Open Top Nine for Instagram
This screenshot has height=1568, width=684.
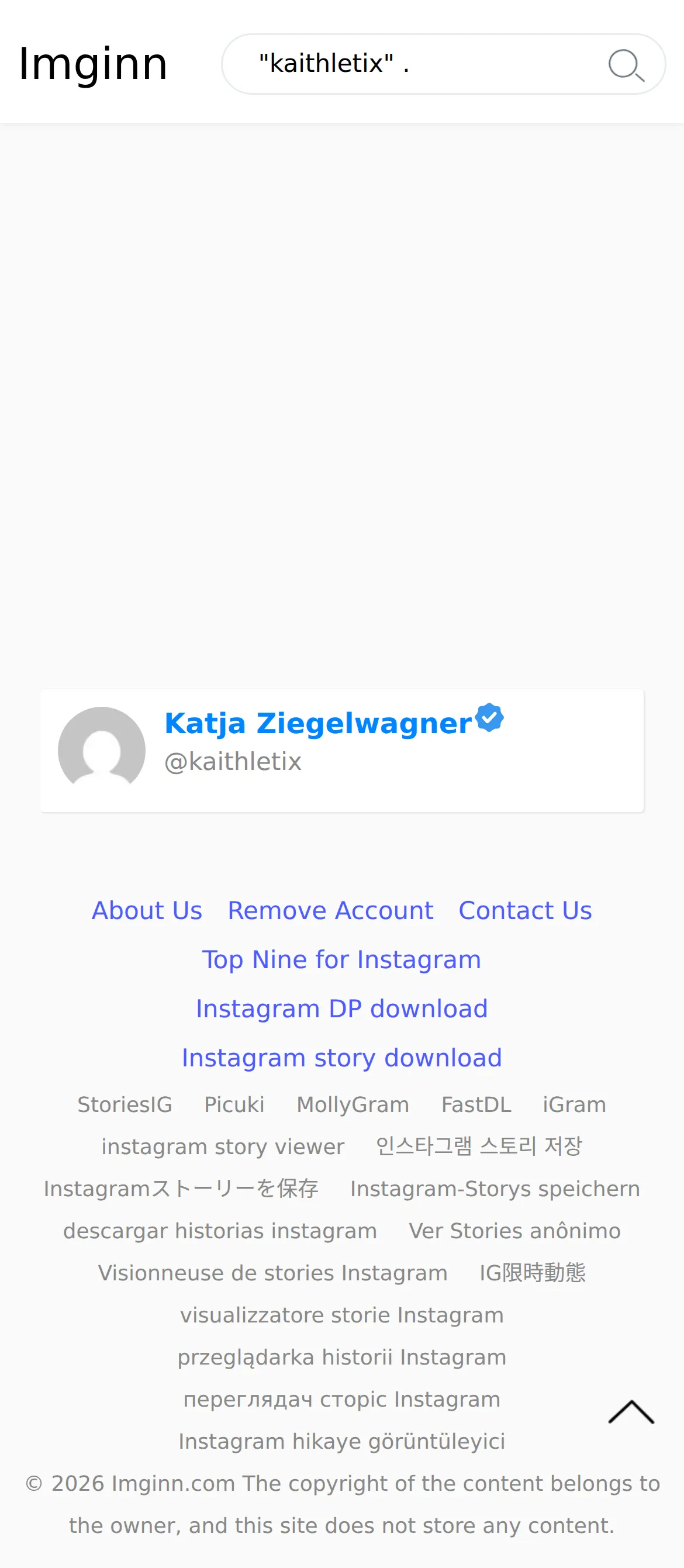point(341,960)
